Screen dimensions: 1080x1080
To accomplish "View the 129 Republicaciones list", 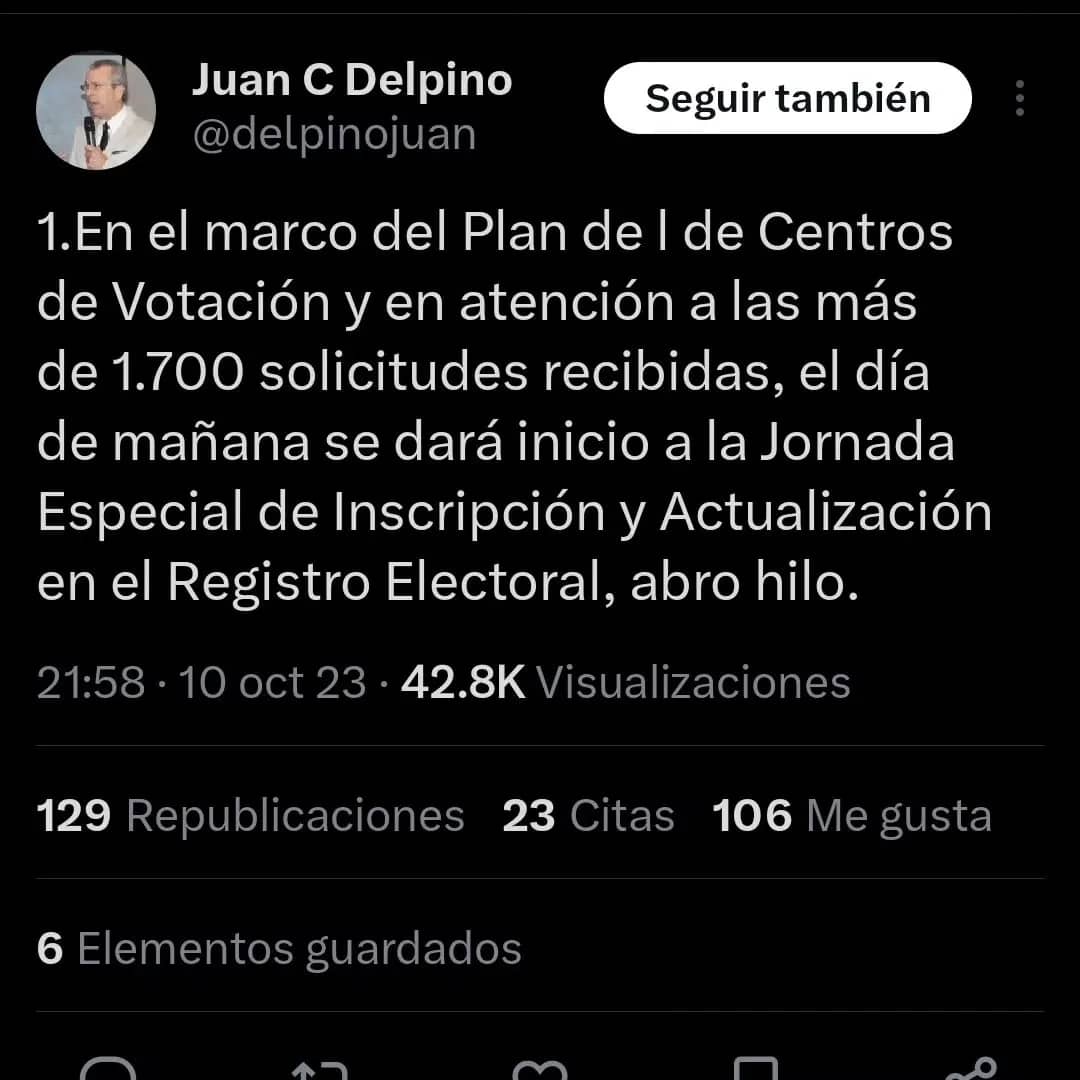I will click(250, 816).
